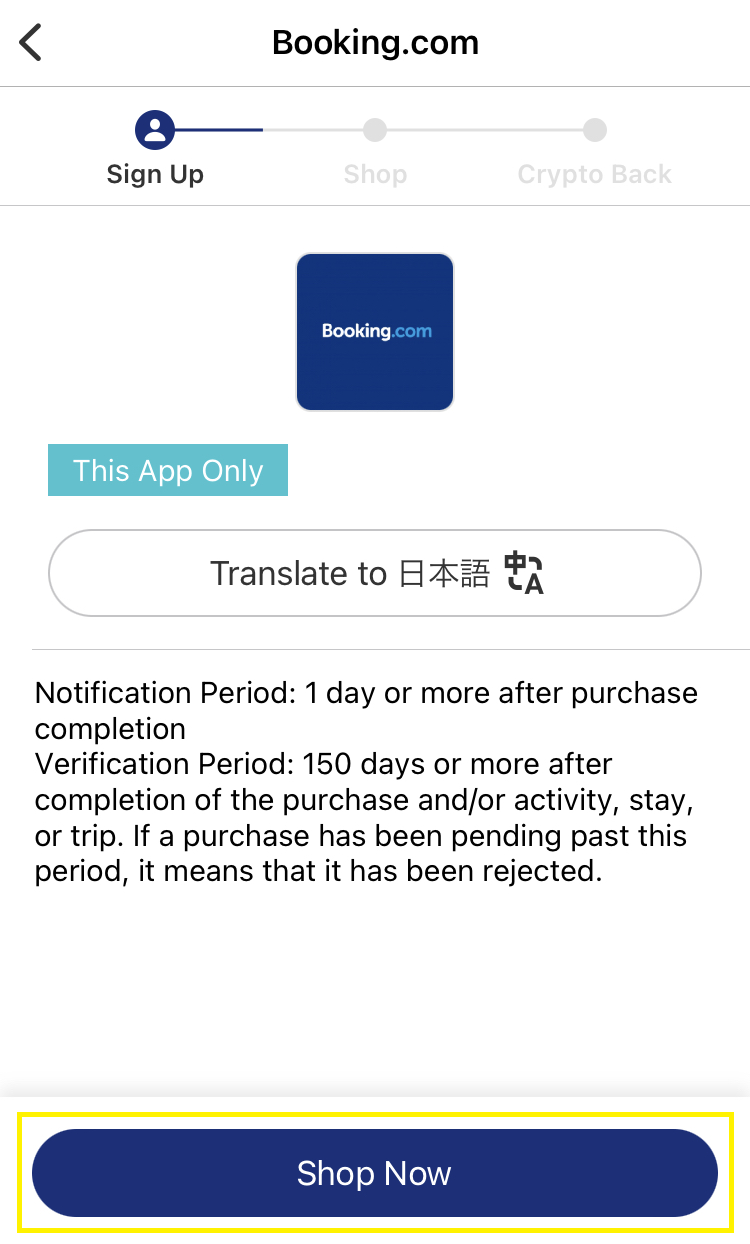Tap Translate to 日本語 button

pos(375,573)
